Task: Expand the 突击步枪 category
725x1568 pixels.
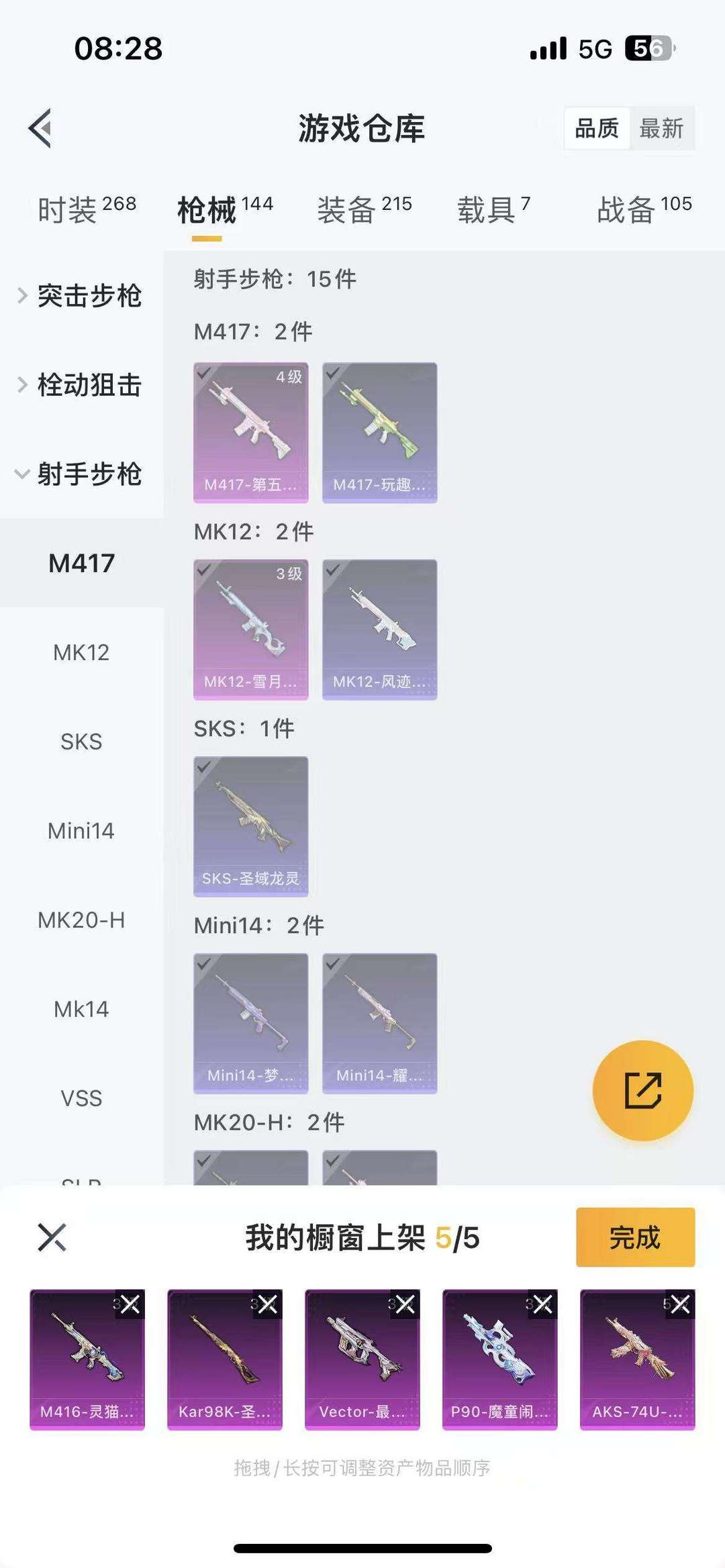Action: coord(87,297)
